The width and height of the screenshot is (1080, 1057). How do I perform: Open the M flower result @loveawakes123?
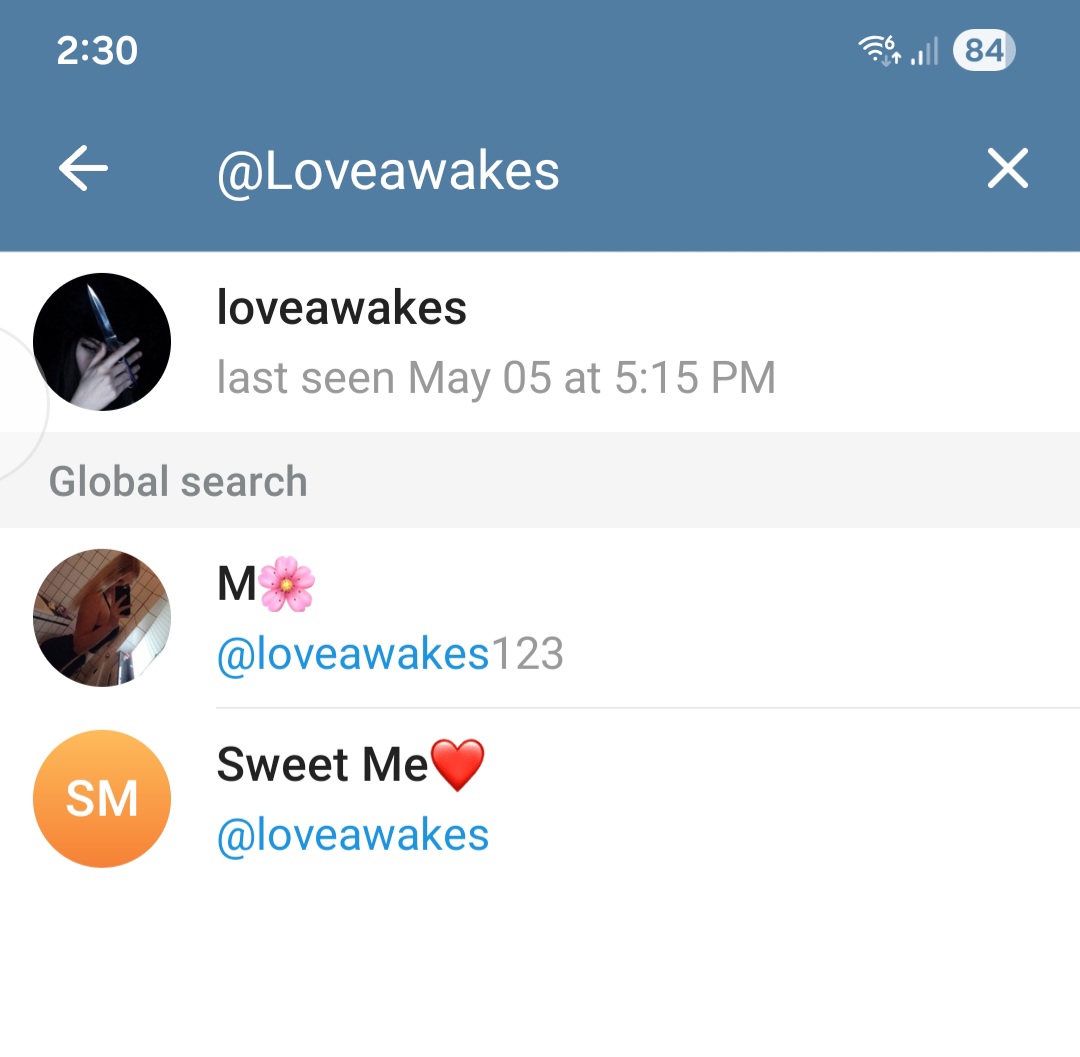(540, 618)
